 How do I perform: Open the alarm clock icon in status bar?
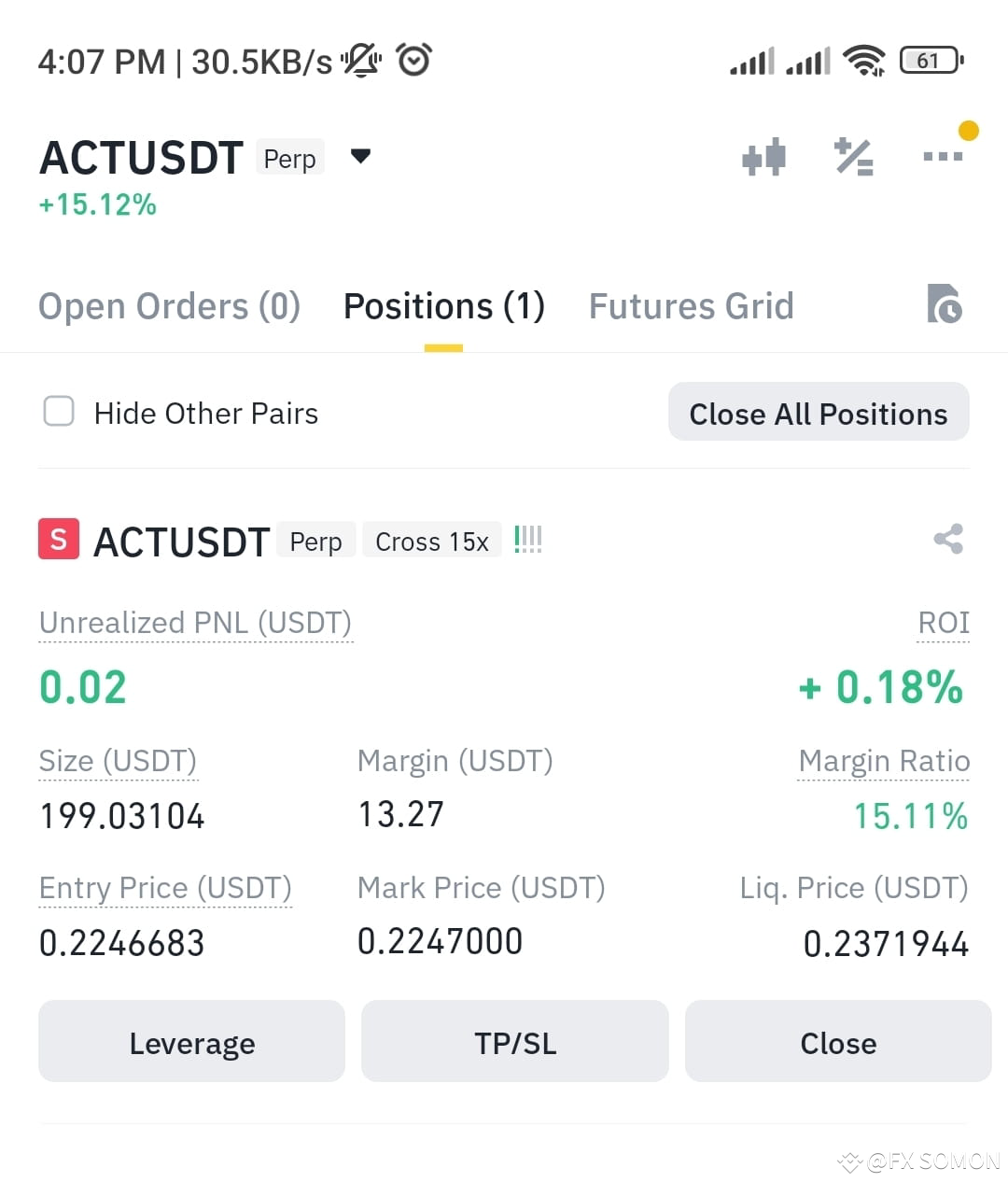click(413, 59)
